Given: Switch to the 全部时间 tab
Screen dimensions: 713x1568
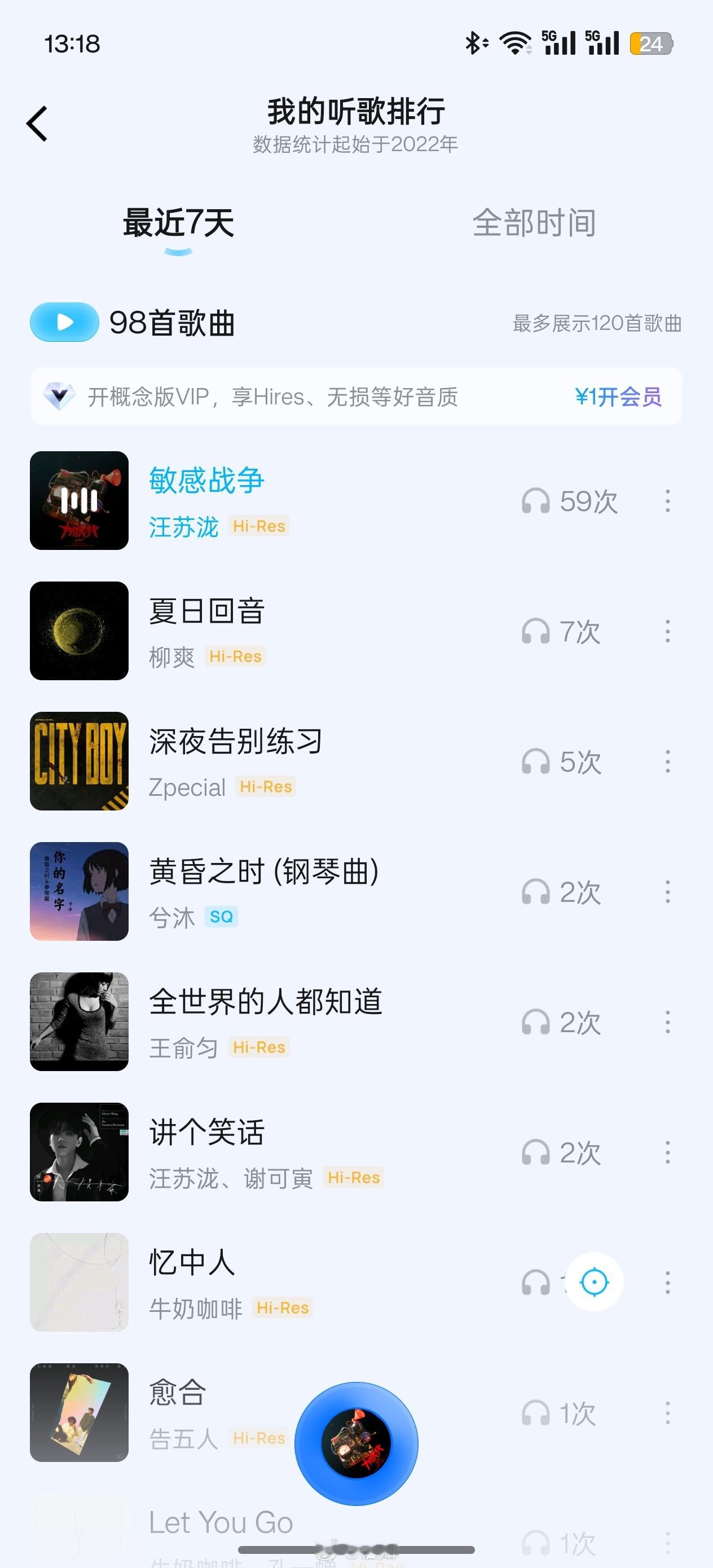Looking at the screenshot, I should (535, 223).
